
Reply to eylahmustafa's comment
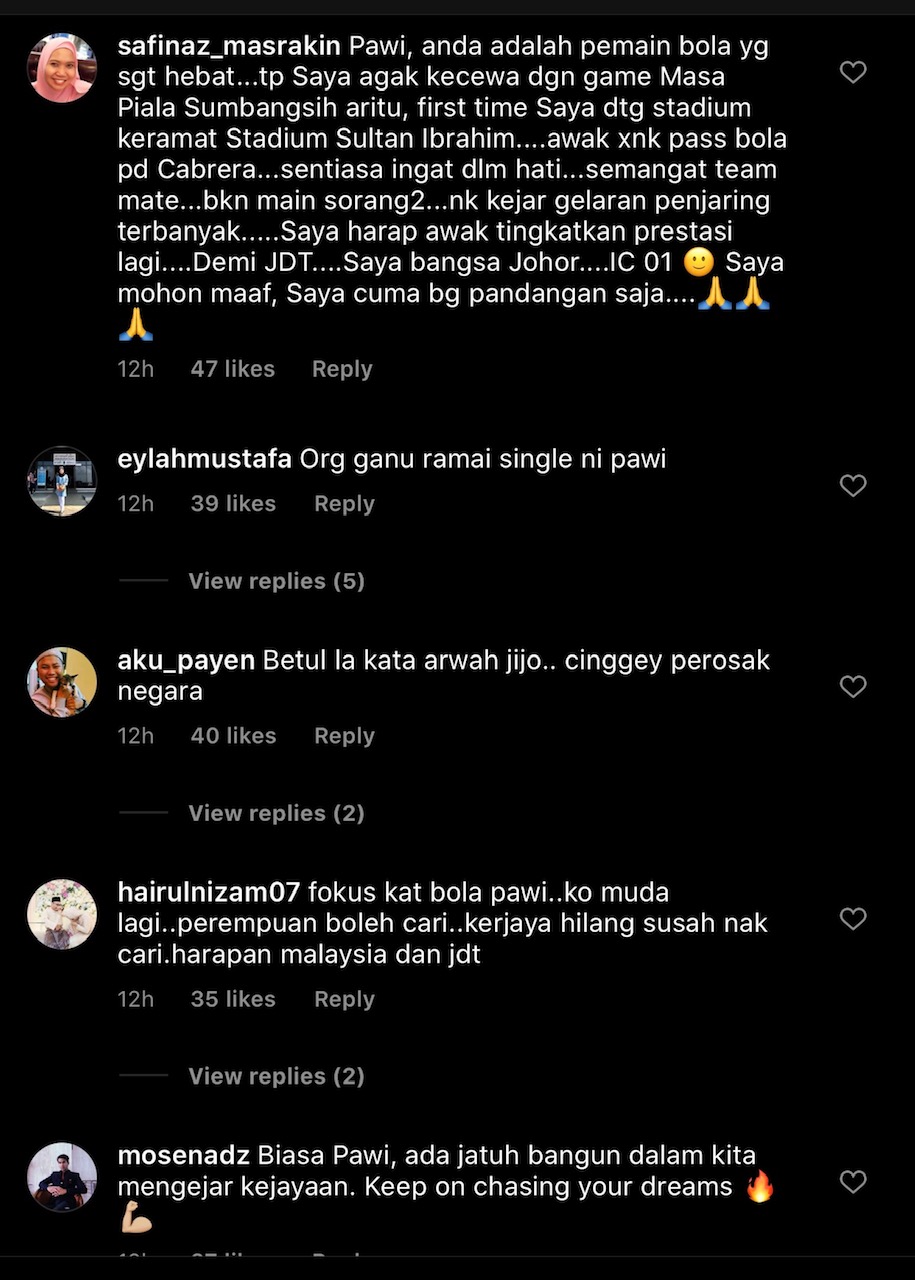click(x=344, y=504)
